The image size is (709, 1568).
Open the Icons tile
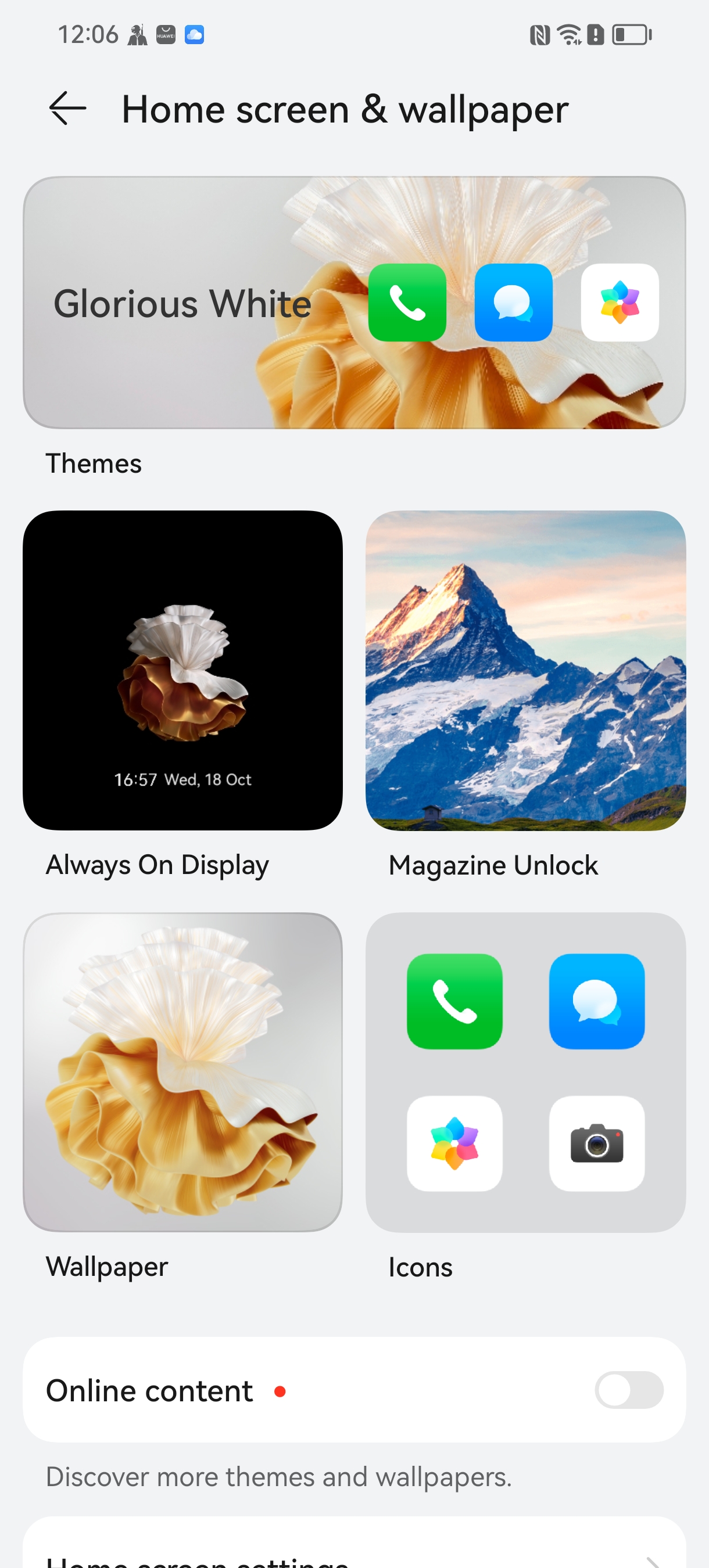[x=525, y=1072]
